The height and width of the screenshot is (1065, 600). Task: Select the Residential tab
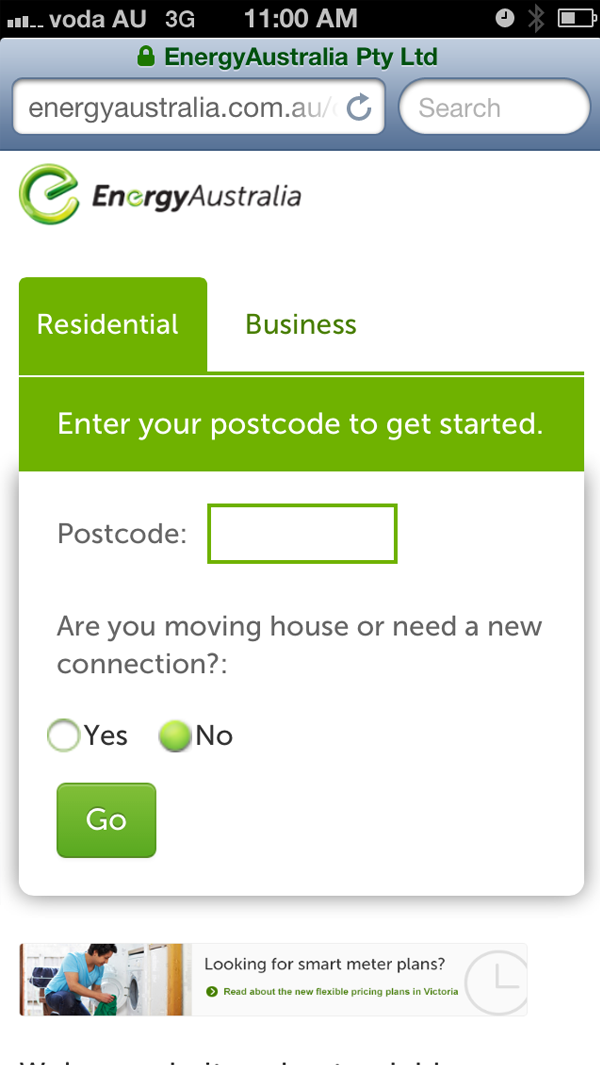(x=113, y=325)
